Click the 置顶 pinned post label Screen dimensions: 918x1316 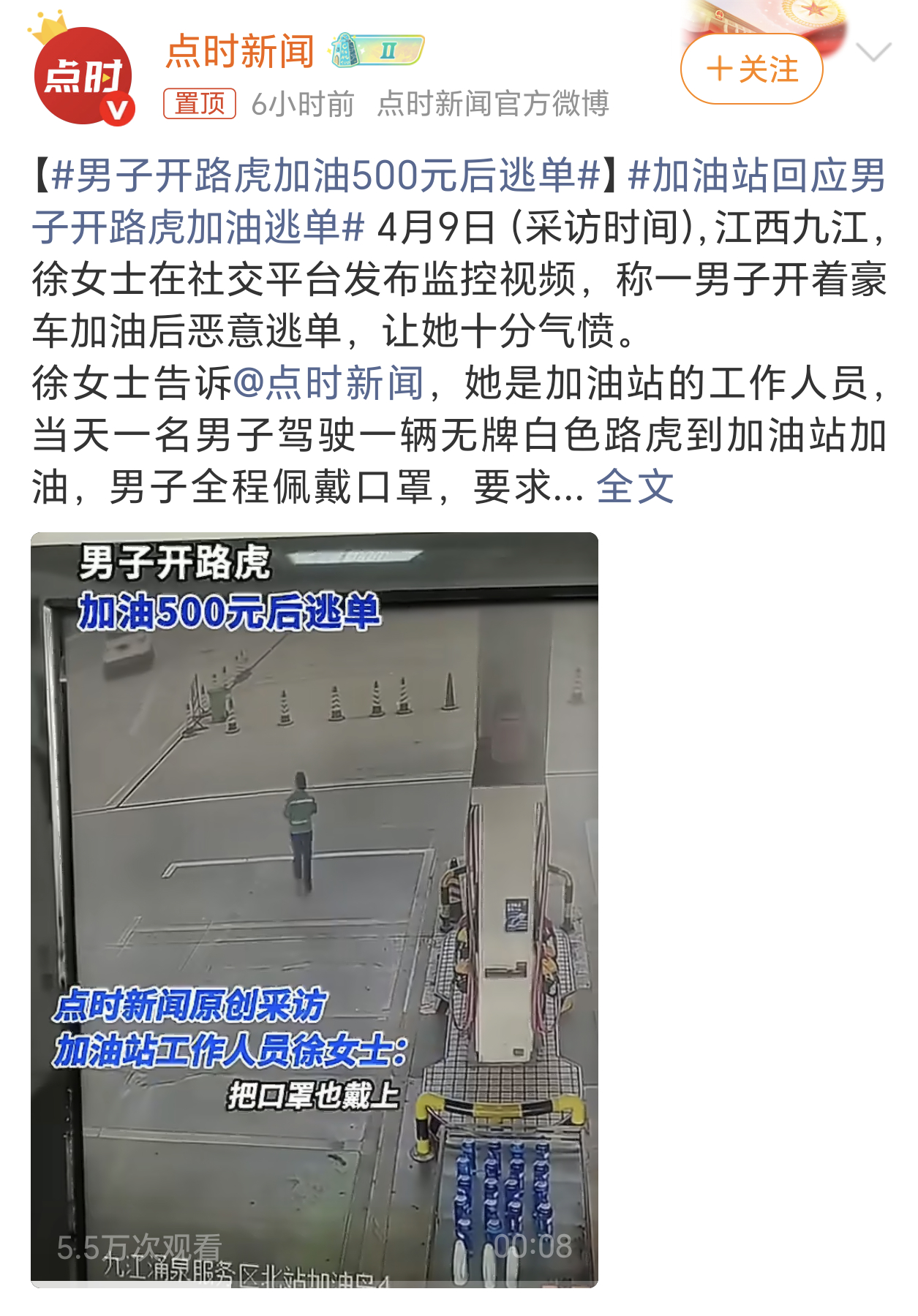199,105
